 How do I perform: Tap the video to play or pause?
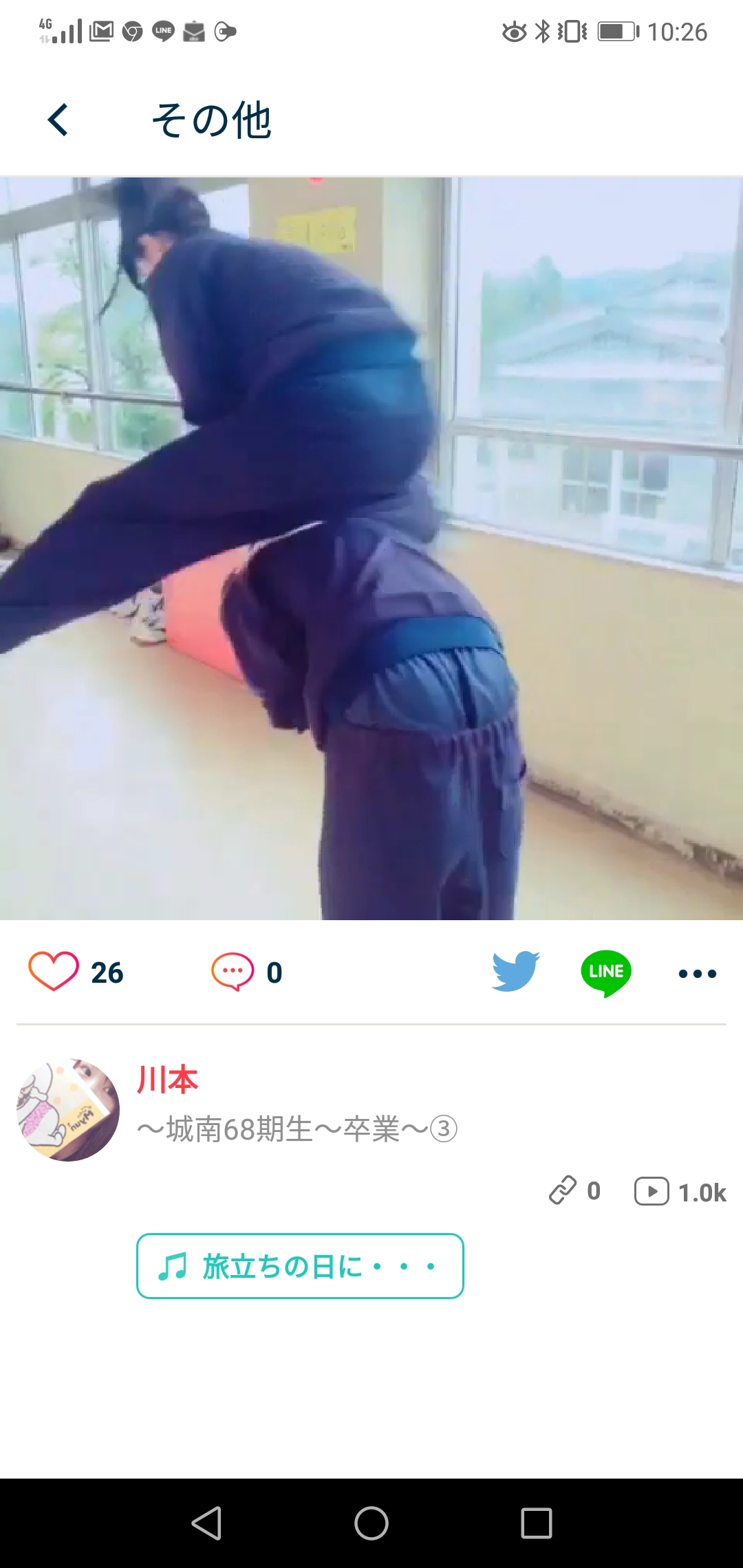(x=371, y=548)
